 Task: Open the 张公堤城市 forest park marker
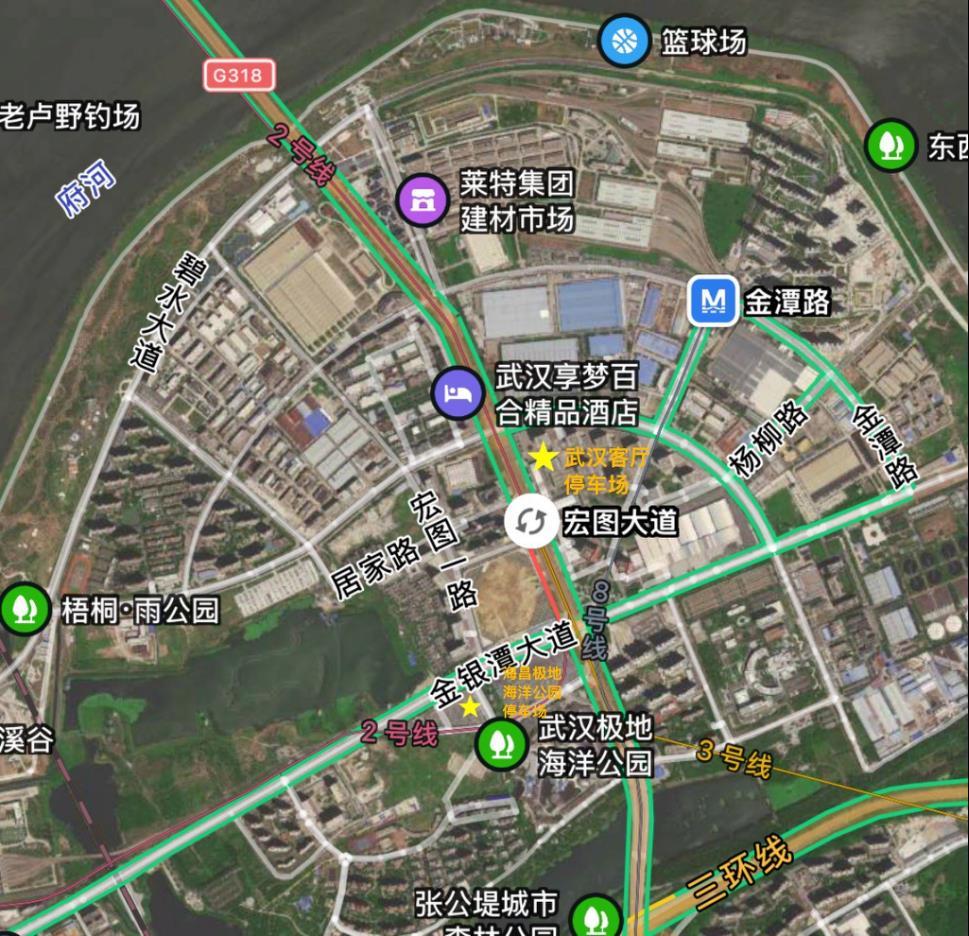pos(595,916)
